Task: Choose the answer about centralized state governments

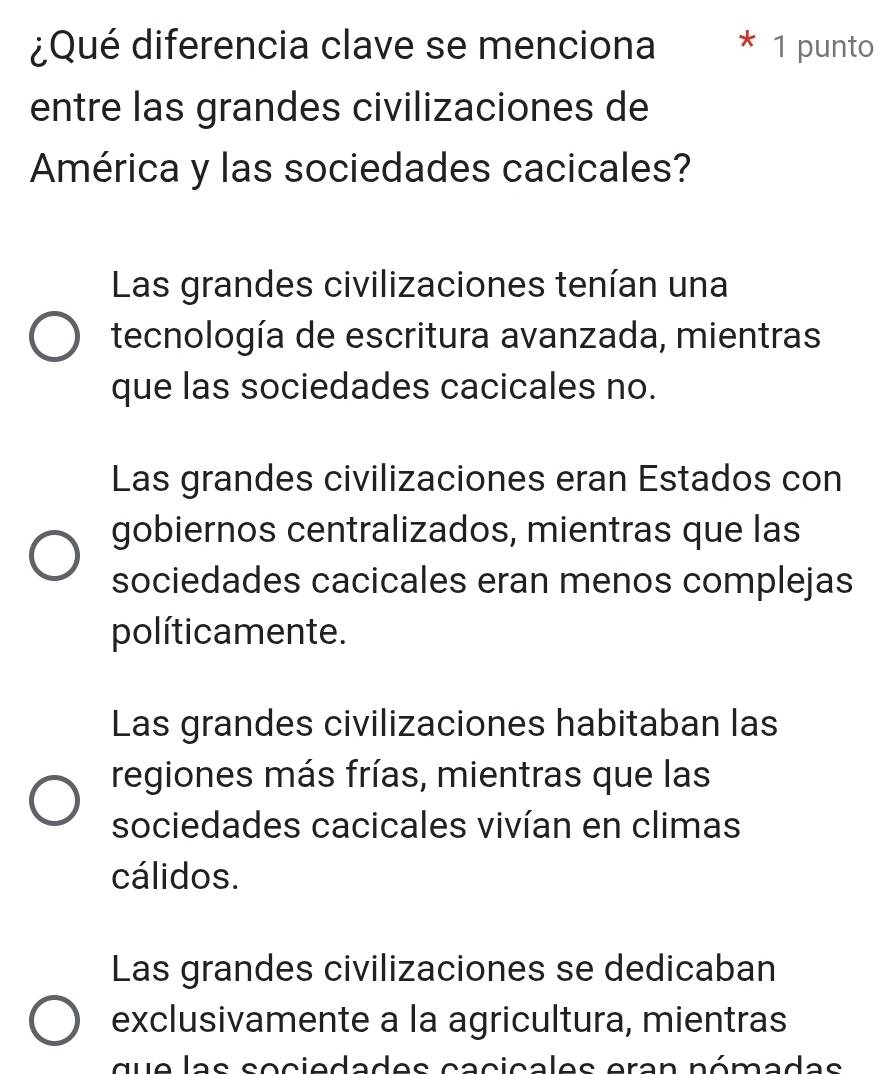Action: pyautogui.click(x=54, y=556)
